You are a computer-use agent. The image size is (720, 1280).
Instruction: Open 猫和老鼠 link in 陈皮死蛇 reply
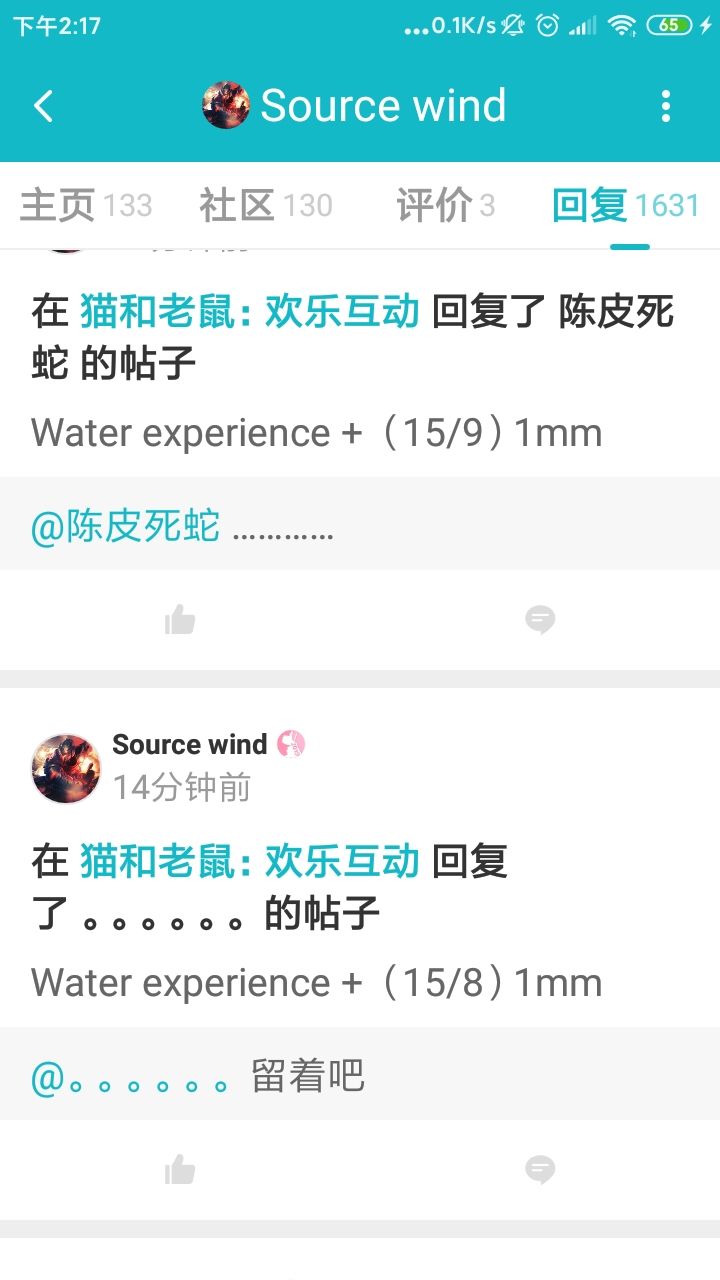click(x=250, y=312)
